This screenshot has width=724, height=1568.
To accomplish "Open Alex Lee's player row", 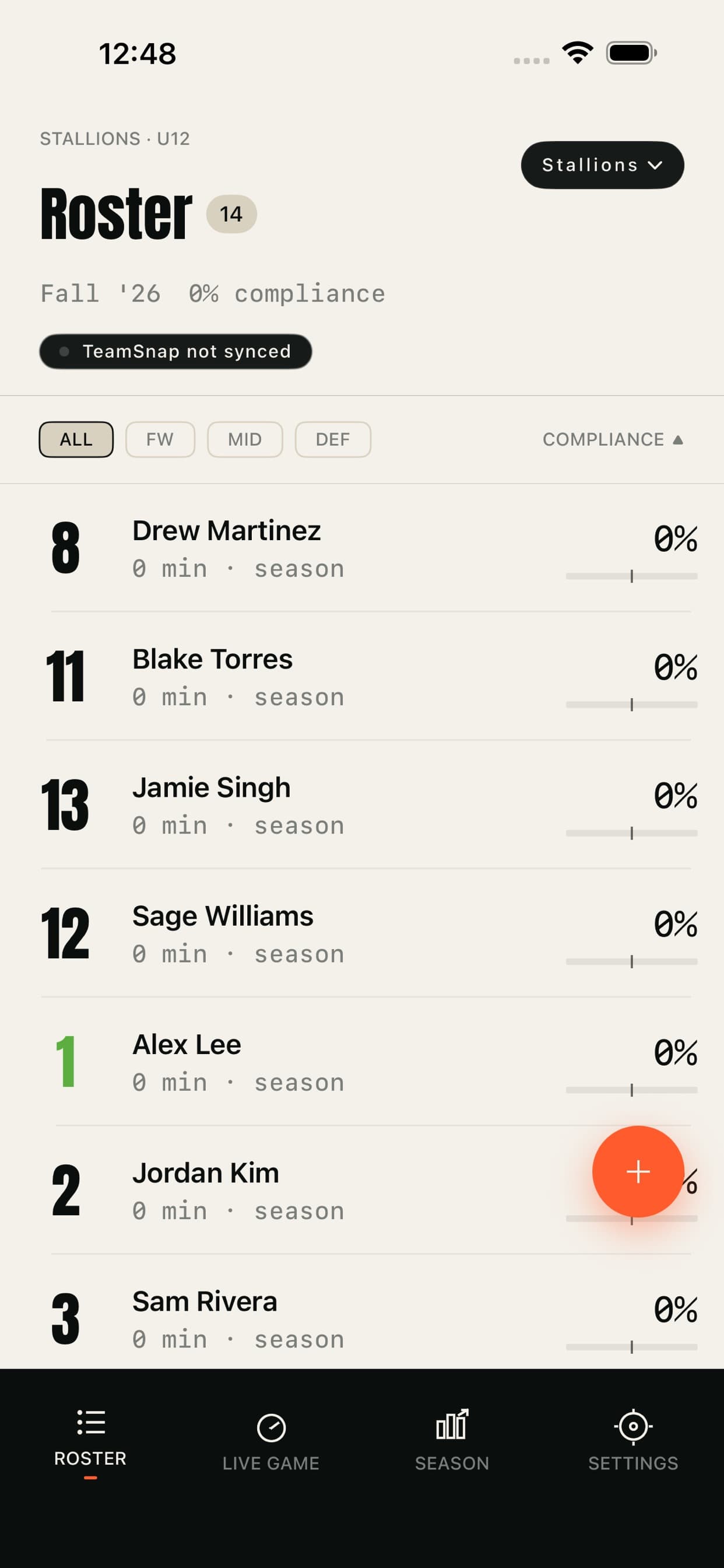I will tap(362, 1062).
